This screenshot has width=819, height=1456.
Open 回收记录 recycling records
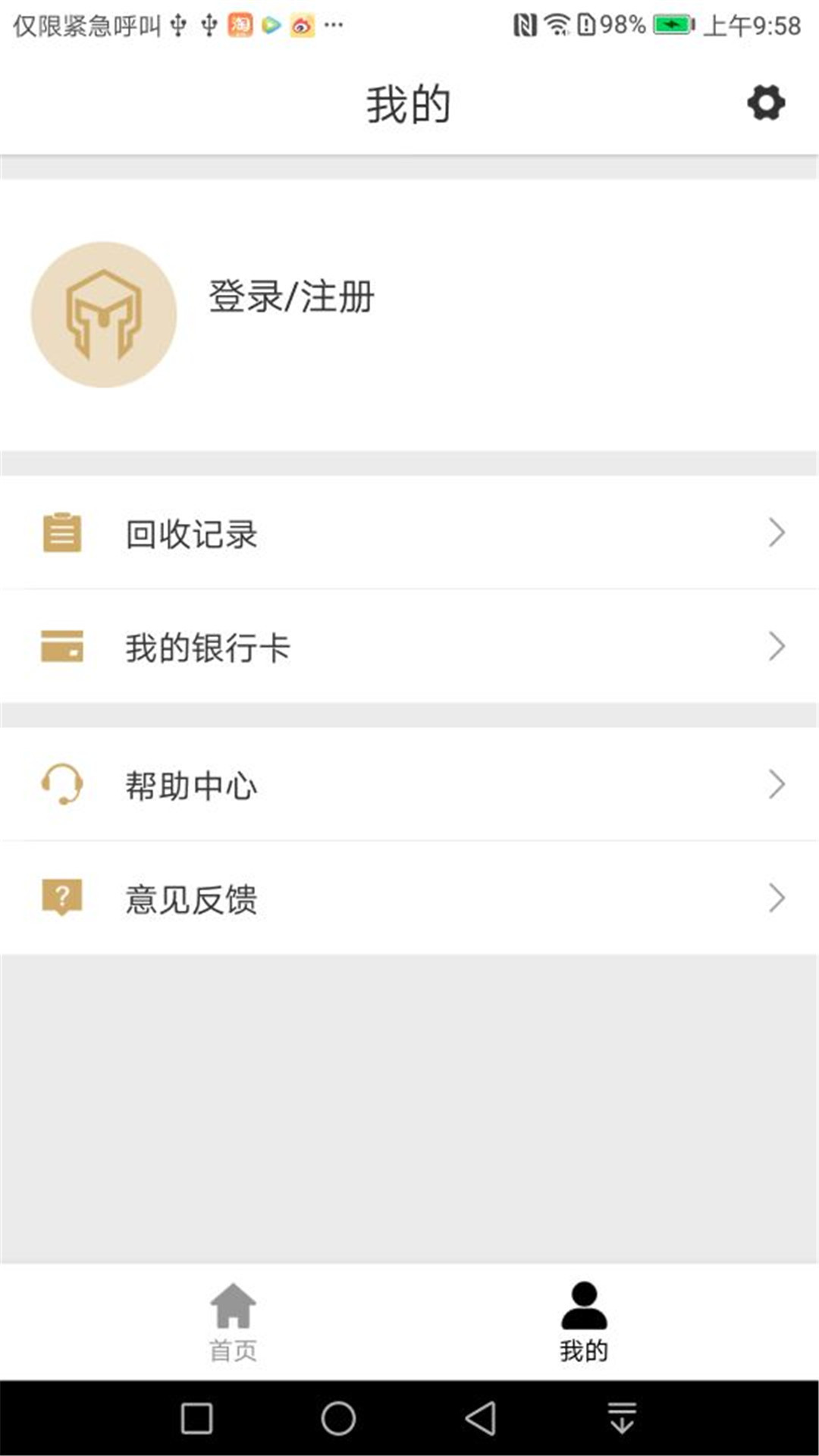click(x=409, y=533)
